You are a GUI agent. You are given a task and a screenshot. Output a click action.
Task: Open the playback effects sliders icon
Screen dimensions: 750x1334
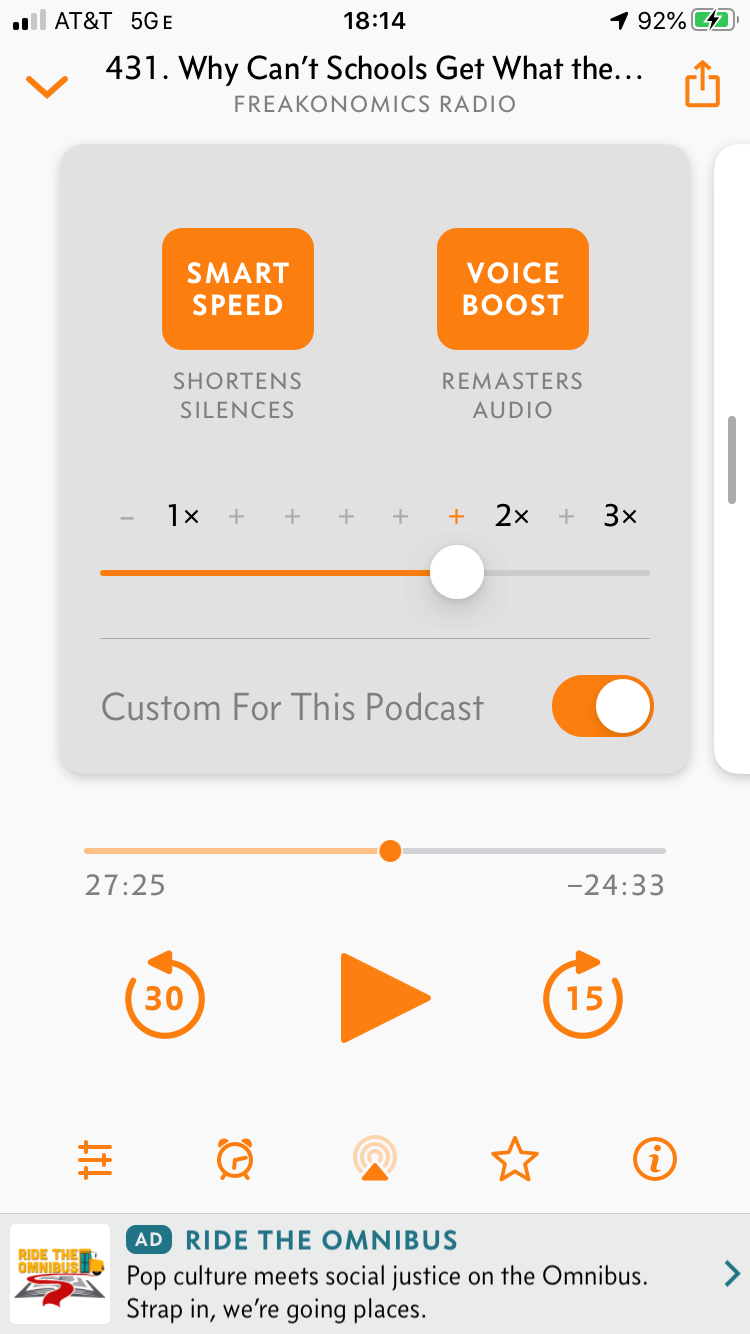tap(96, 1160)
